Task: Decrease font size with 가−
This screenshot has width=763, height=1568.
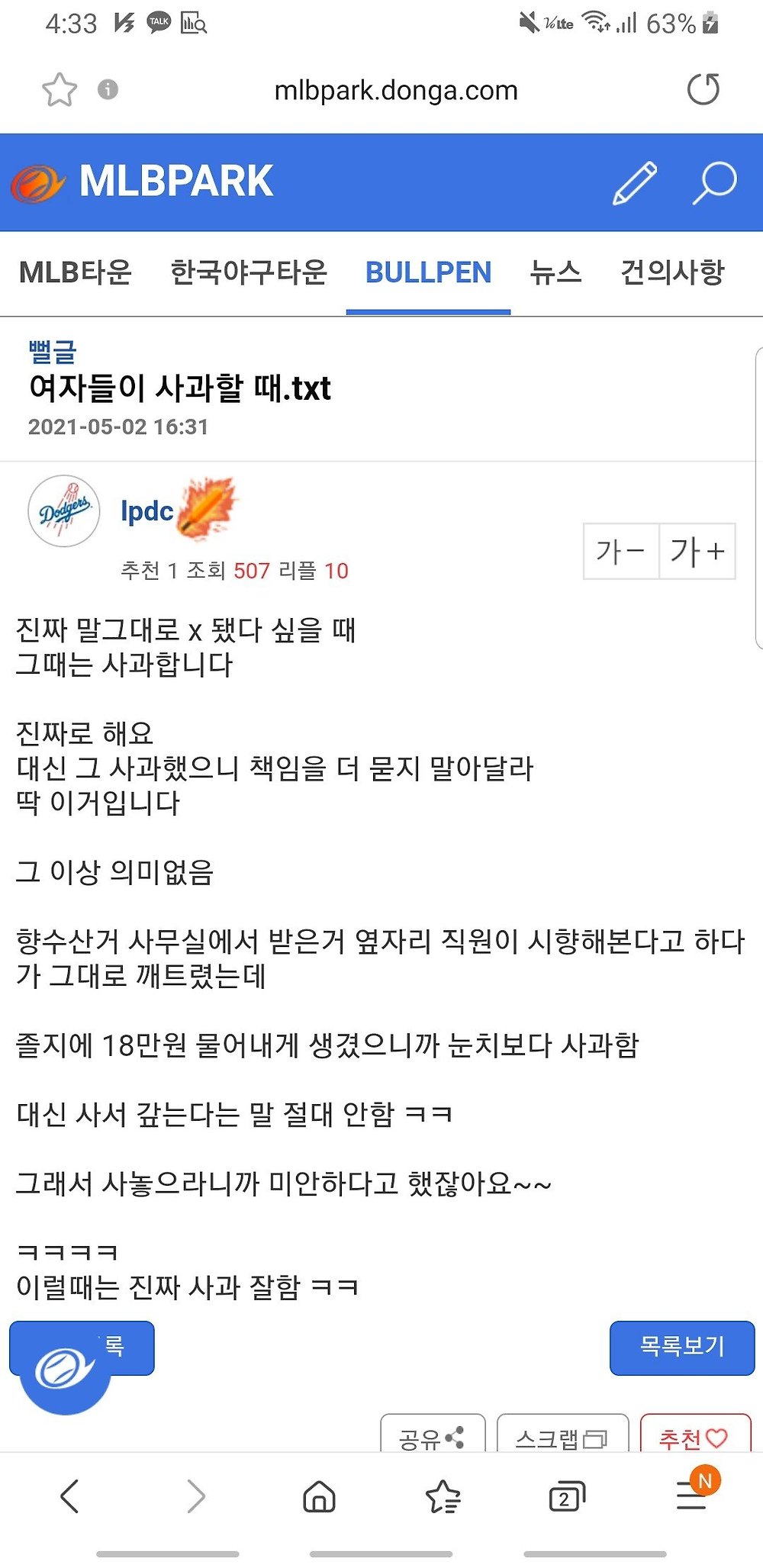Action: [x=620, y=551]
